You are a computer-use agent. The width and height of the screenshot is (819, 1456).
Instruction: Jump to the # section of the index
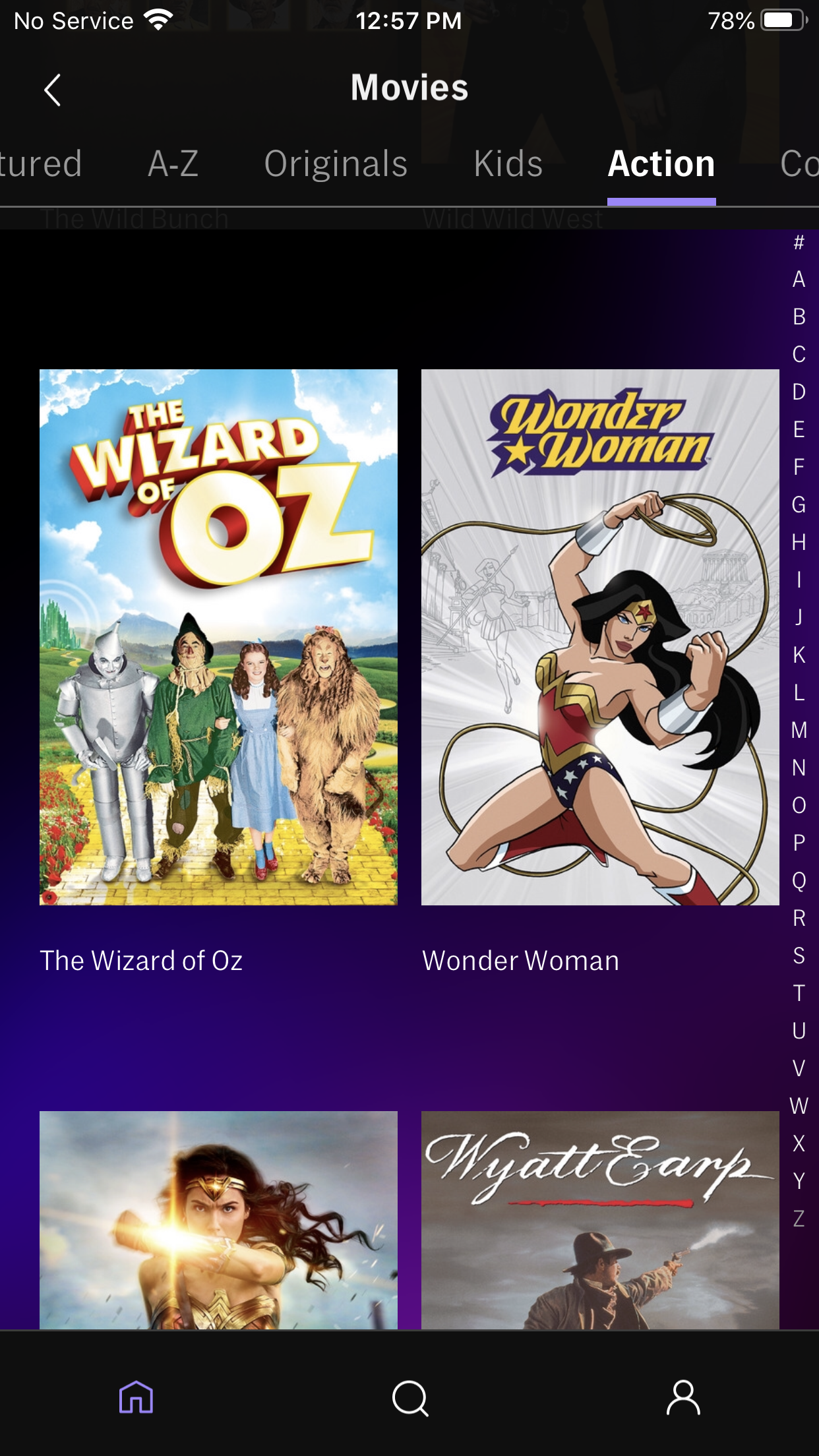point(799,243)
